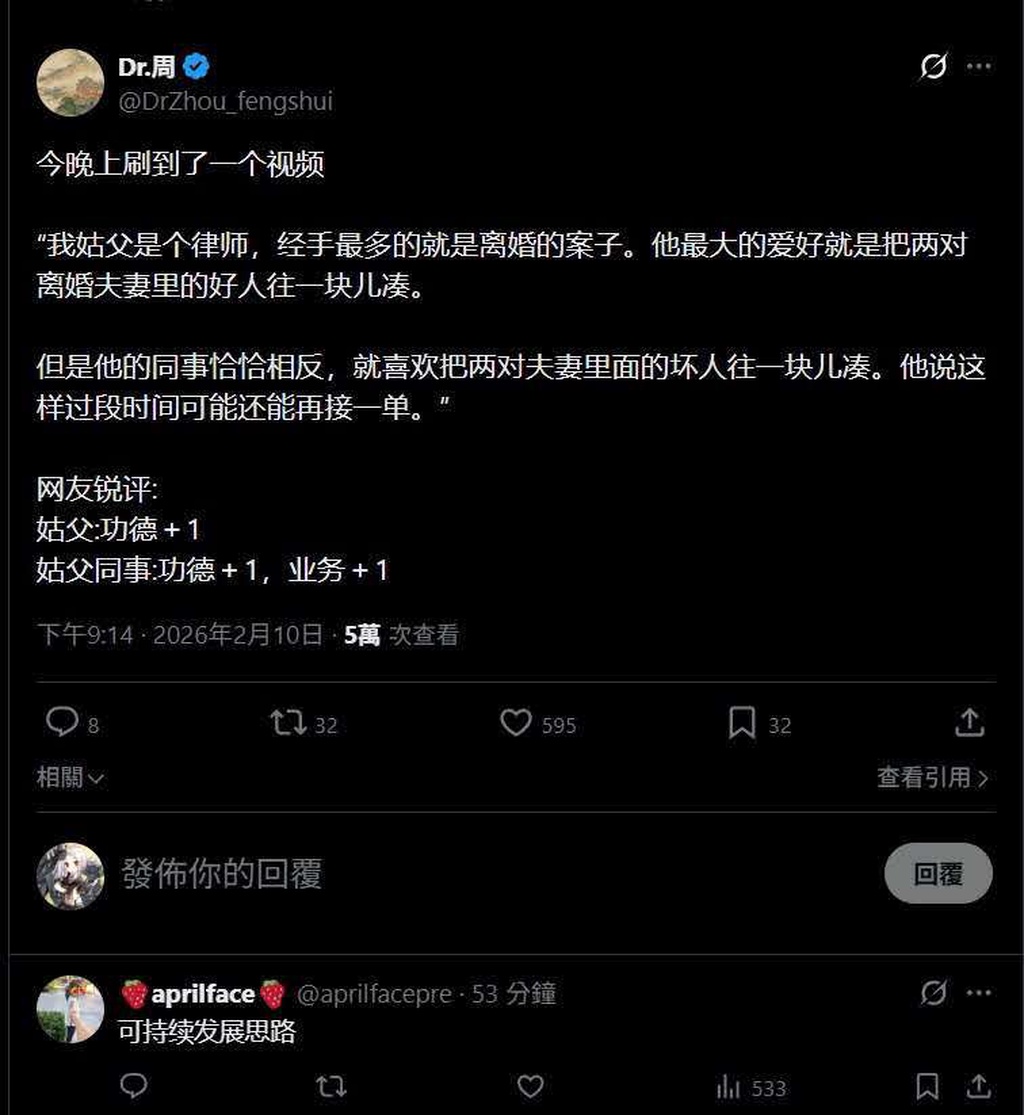Repost aprilface's reply
This screenshot has height=1115, width=1024.
(x=331, y=1086)
